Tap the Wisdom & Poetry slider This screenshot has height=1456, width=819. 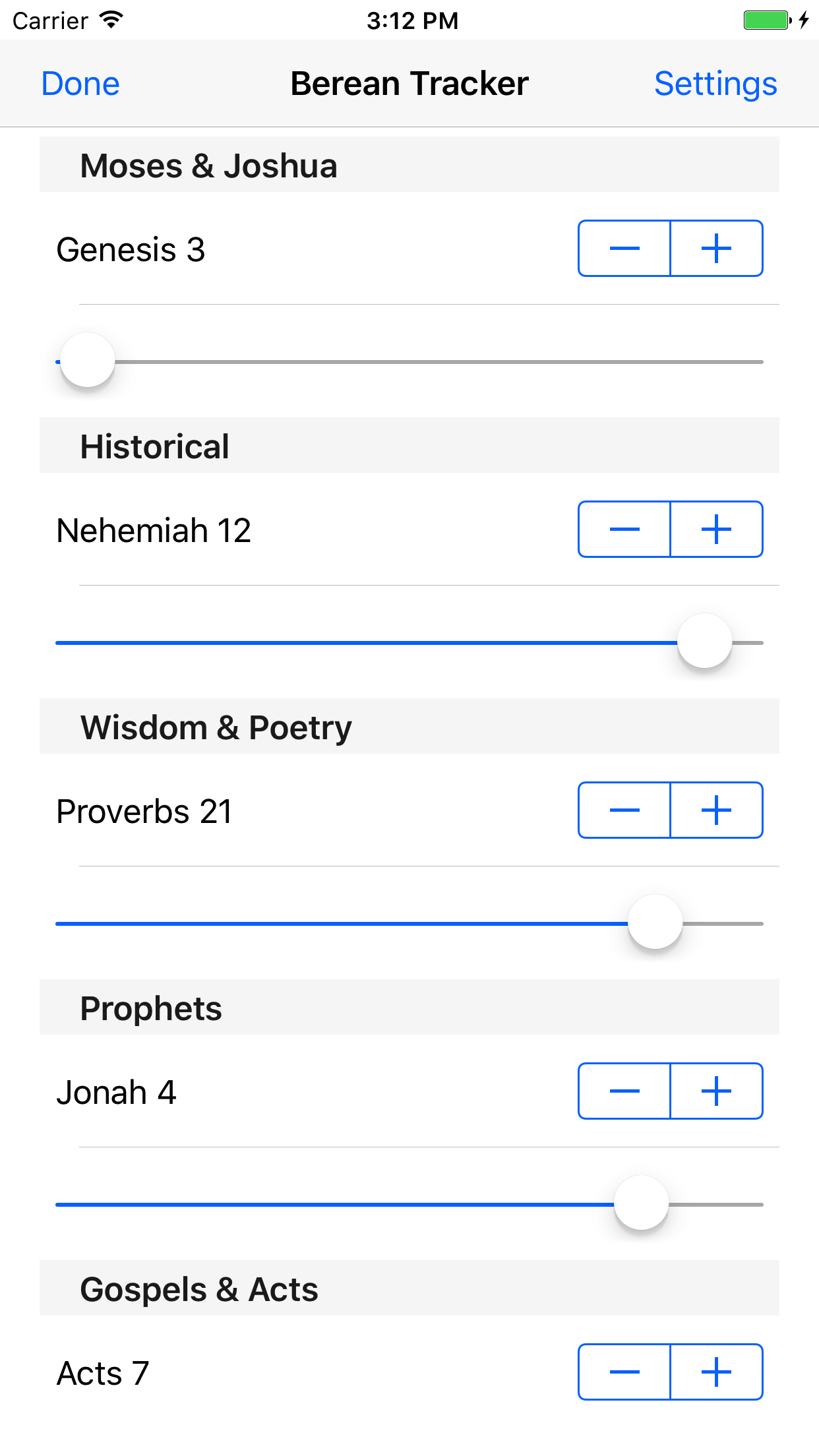tap(409, 923)
